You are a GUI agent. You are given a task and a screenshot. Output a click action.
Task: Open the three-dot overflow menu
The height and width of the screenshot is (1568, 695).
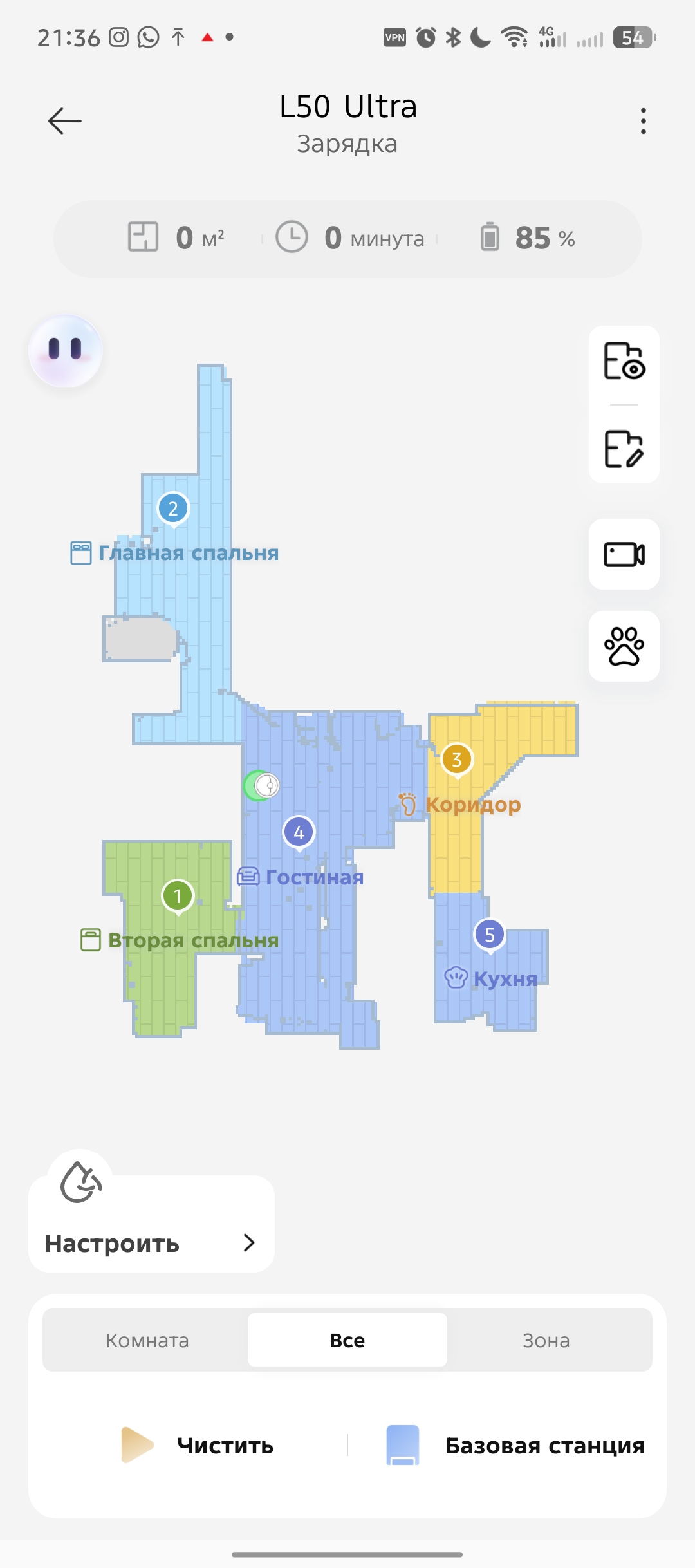[x=643, y=121]
